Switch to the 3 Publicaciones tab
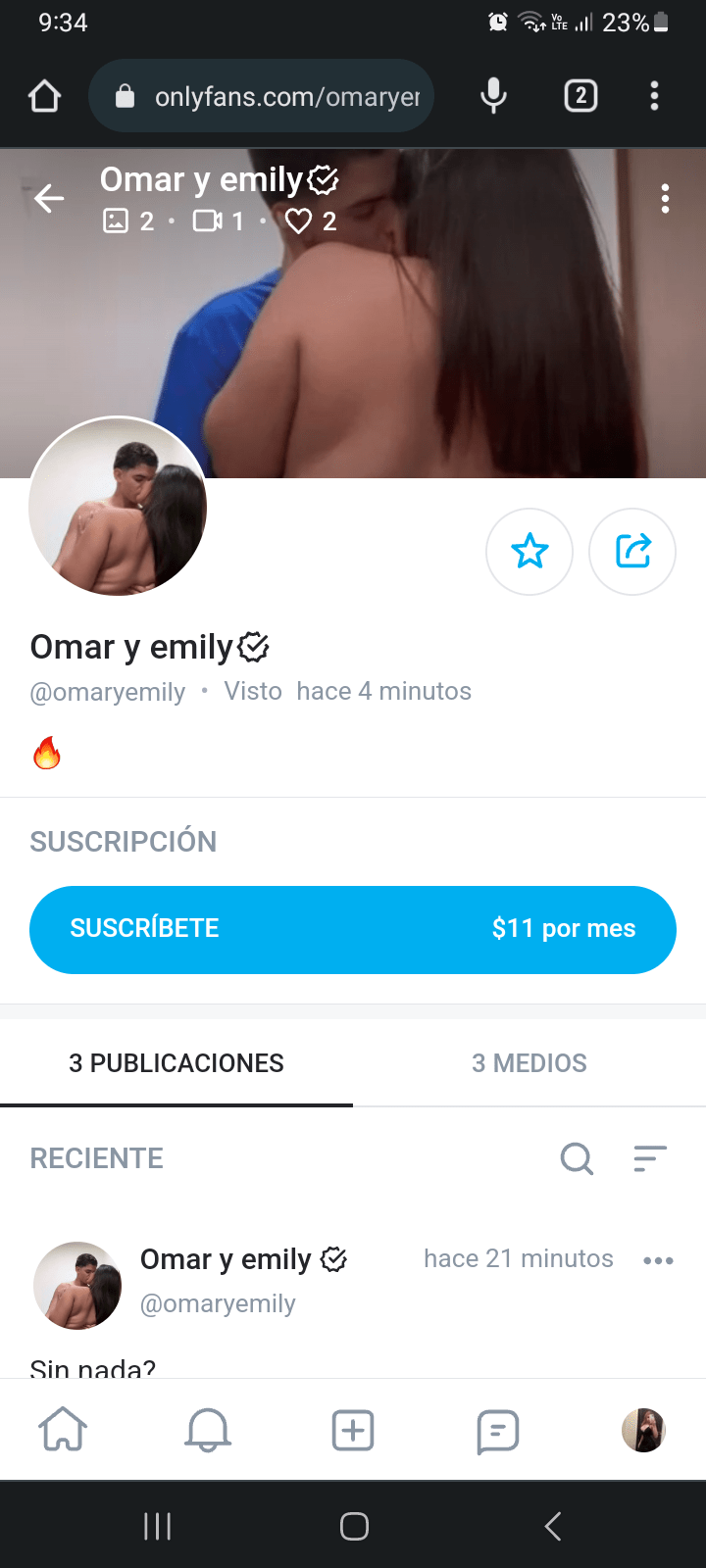 tap(176, 1063)
